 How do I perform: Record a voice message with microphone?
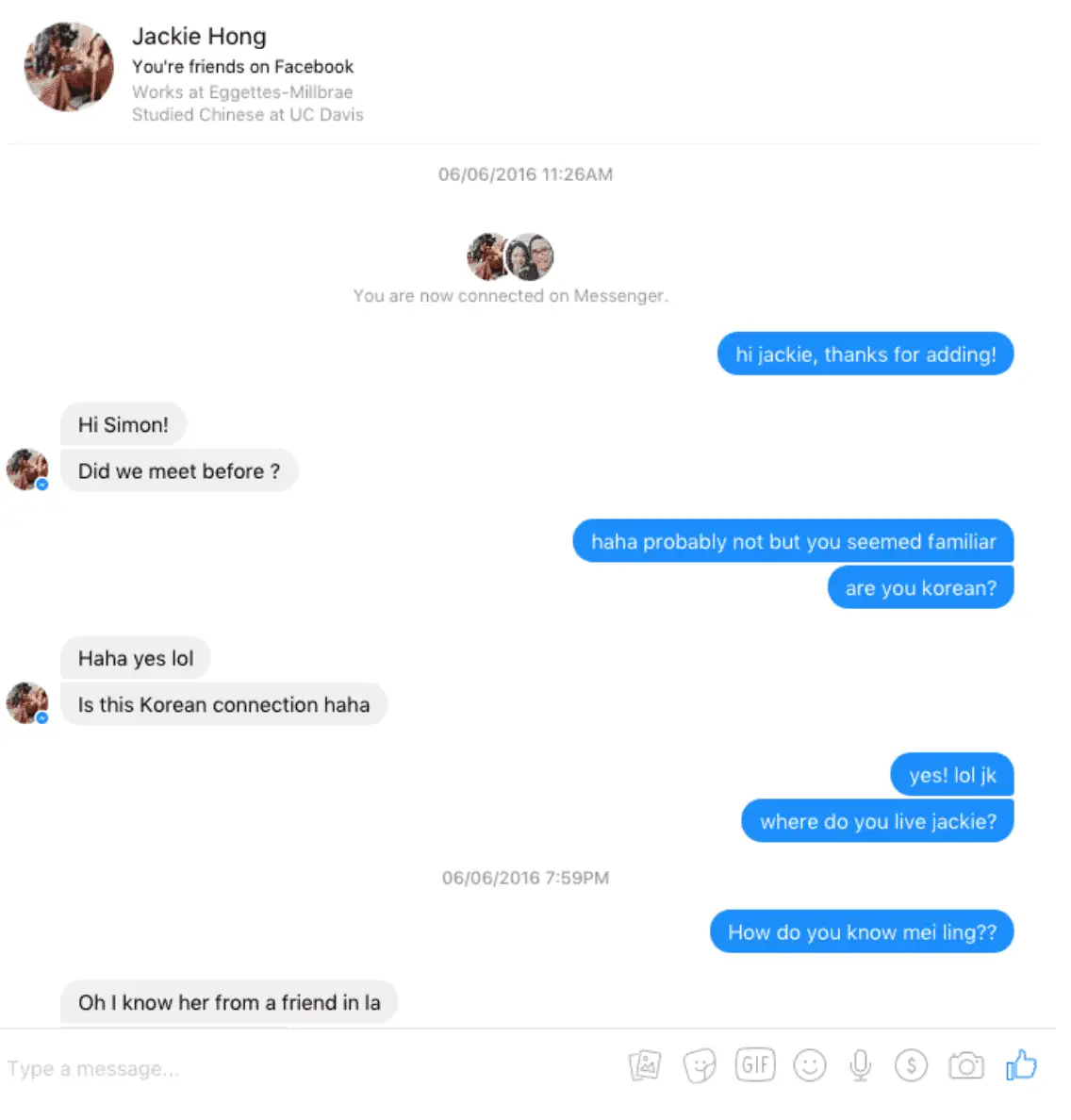[860, 1065]
